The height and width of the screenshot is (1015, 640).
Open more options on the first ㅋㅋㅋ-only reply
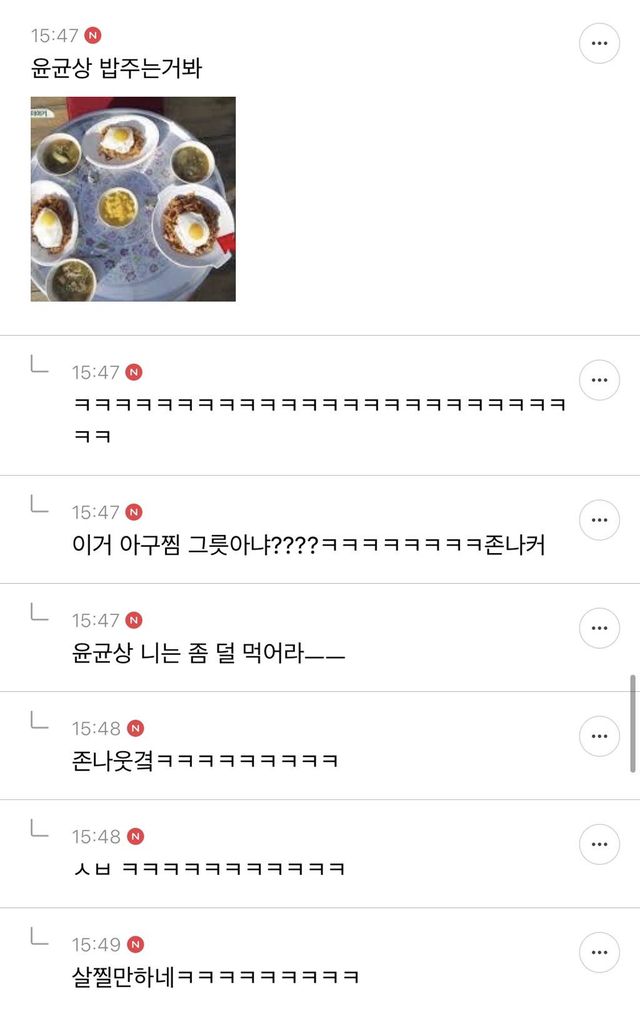599,380
